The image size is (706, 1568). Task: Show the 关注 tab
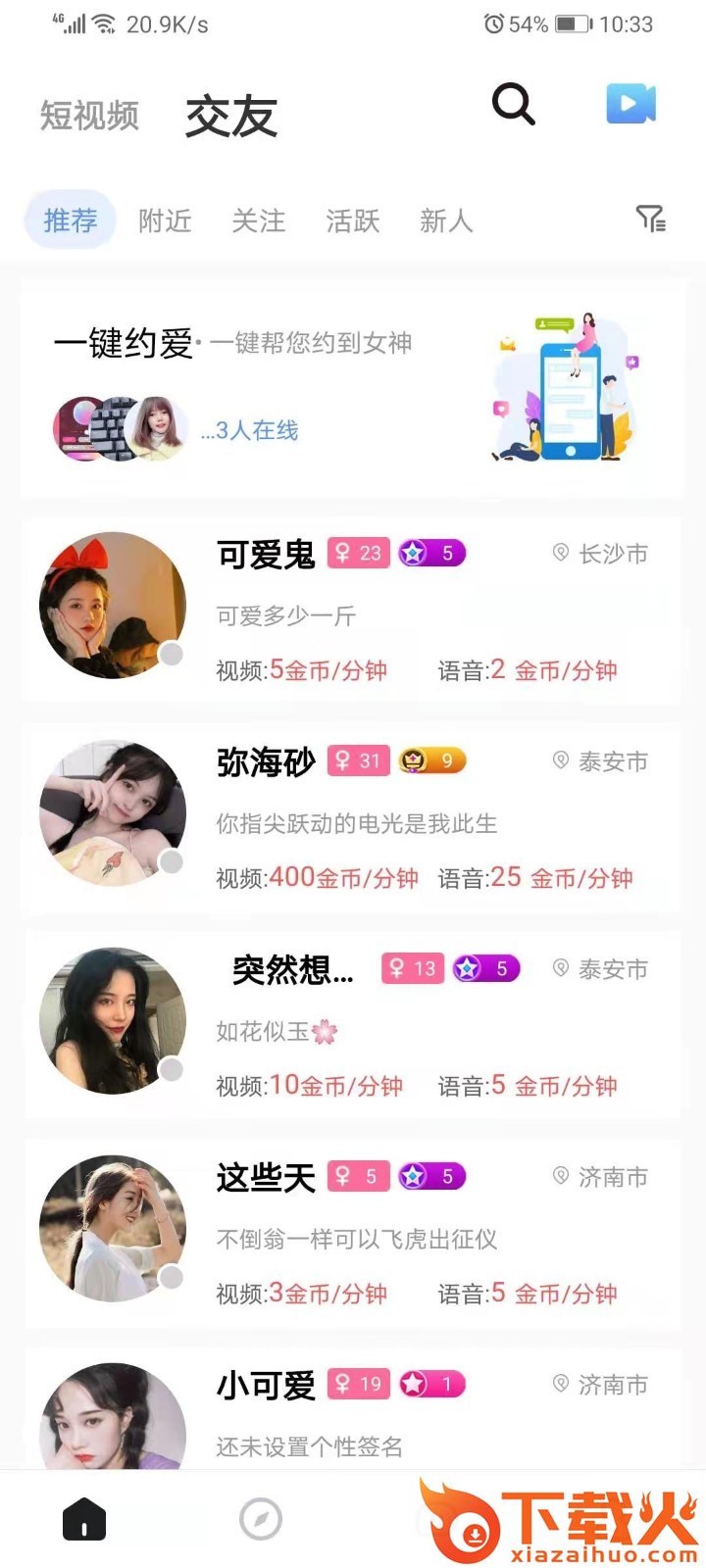259,220
